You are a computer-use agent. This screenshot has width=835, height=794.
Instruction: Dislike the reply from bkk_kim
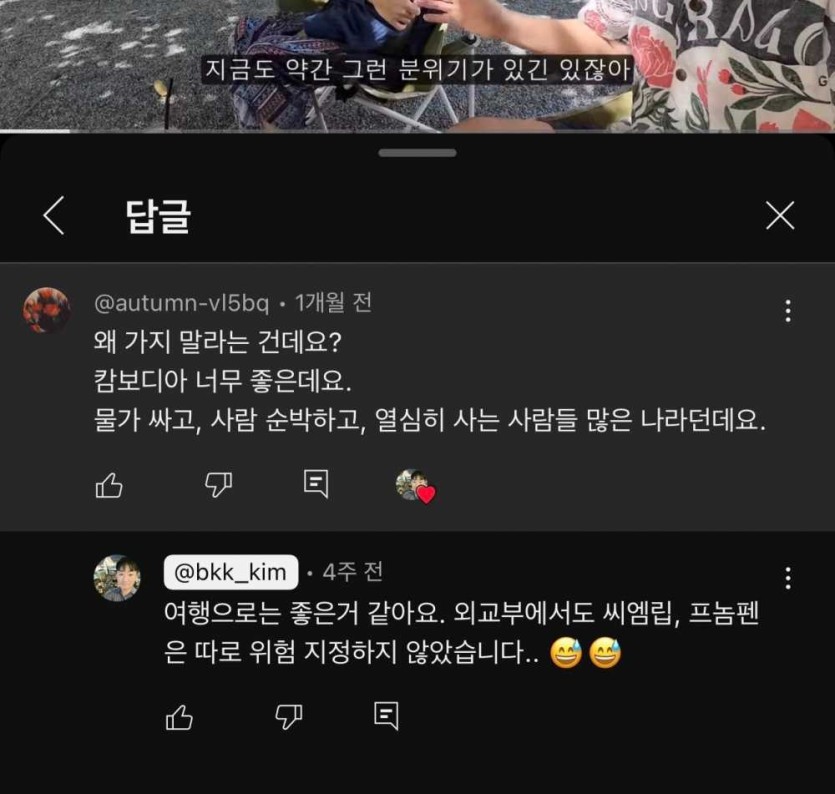(x=288, y=715)
